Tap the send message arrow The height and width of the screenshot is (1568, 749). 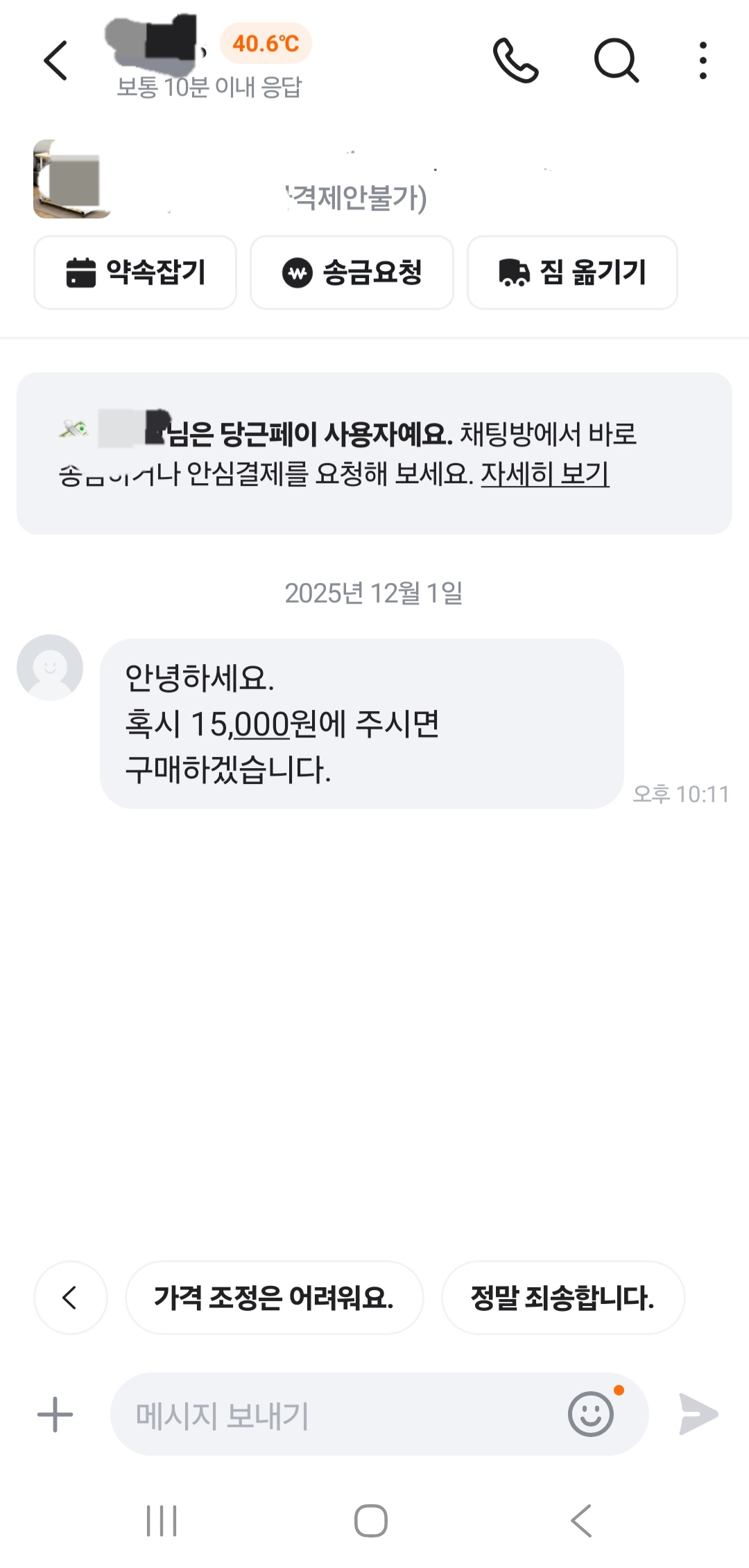coord(698,1414)
